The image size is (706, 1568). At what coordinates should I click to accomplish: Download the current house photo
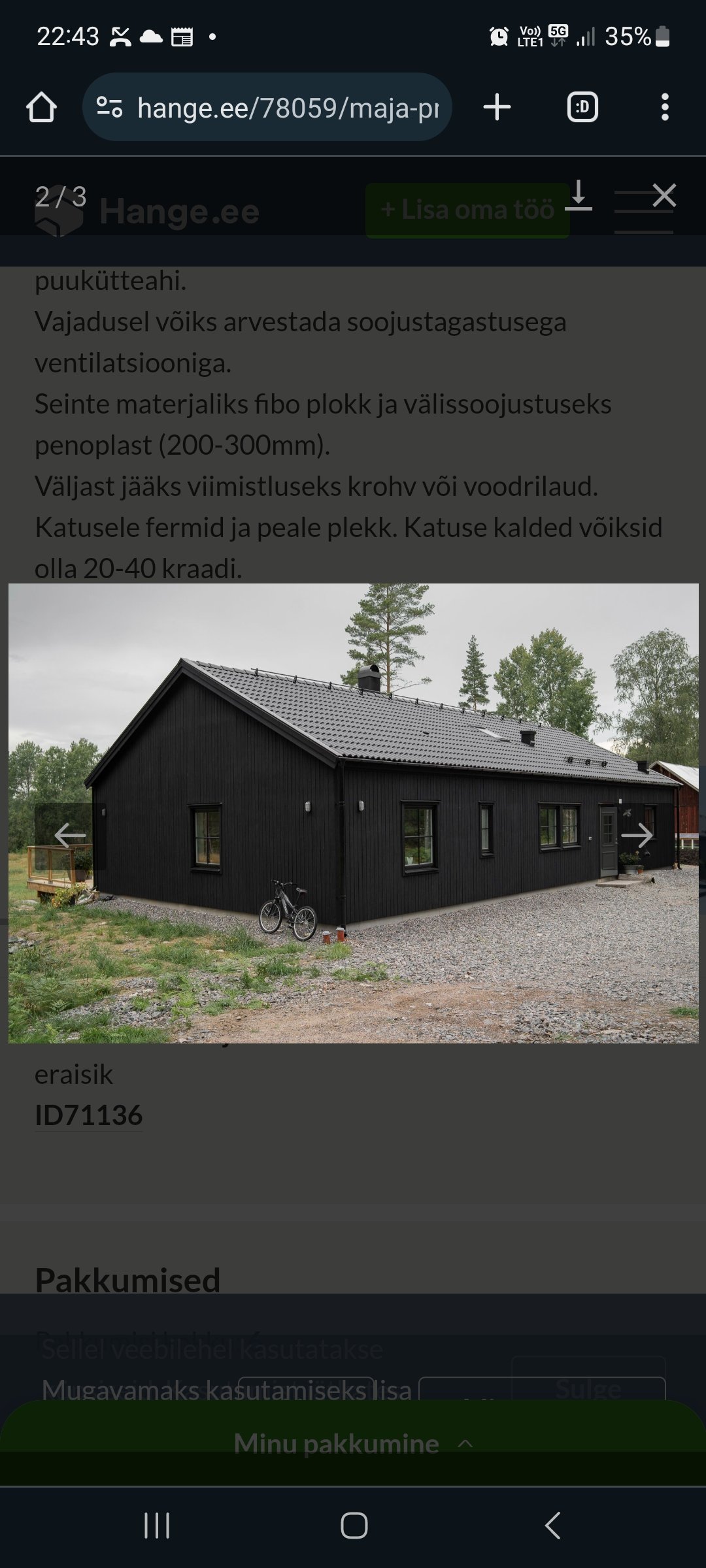[x=578, y=195]
